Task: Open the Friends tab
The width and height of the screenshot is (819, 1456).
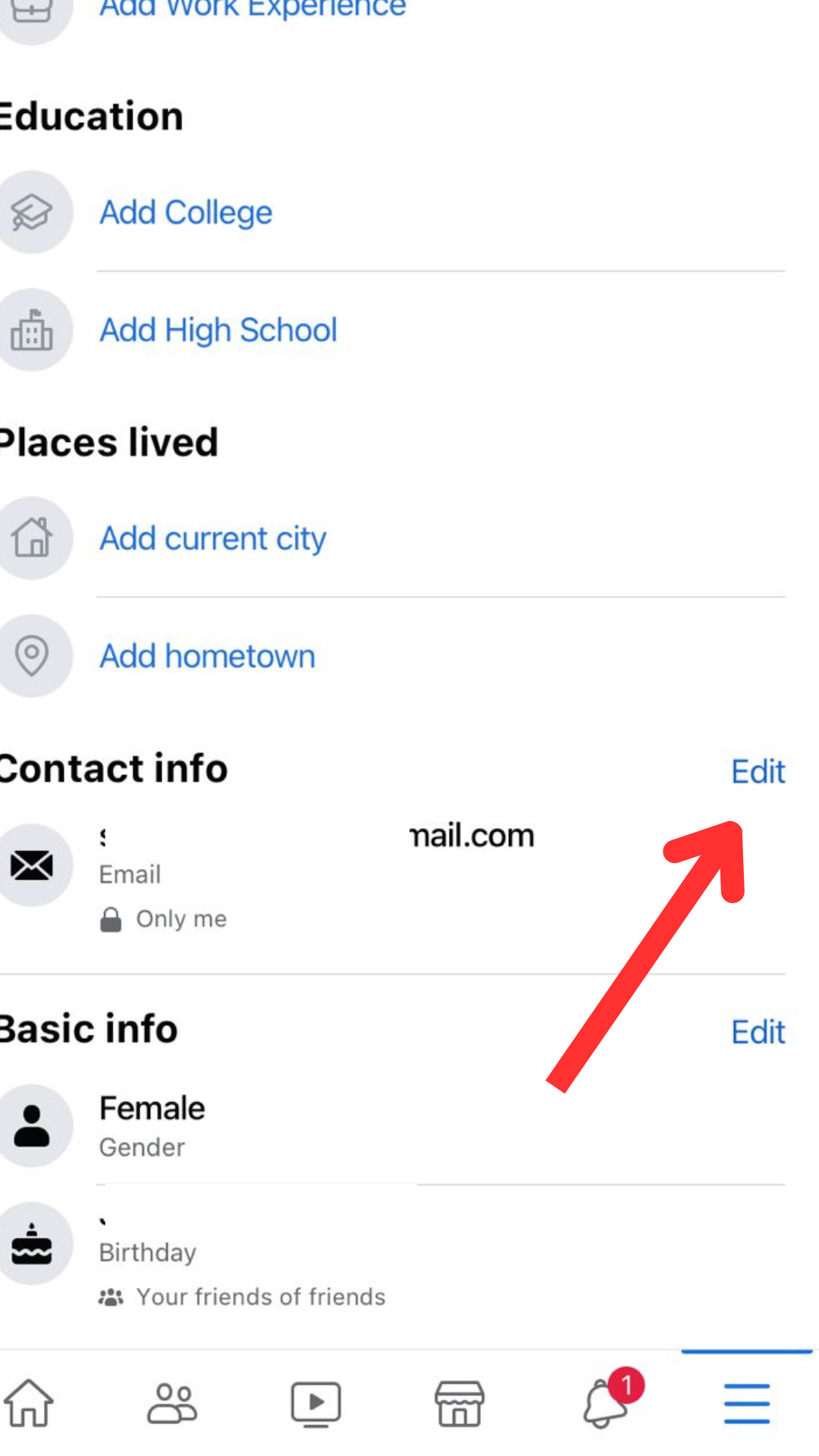Action: [x=172, y=1403]
